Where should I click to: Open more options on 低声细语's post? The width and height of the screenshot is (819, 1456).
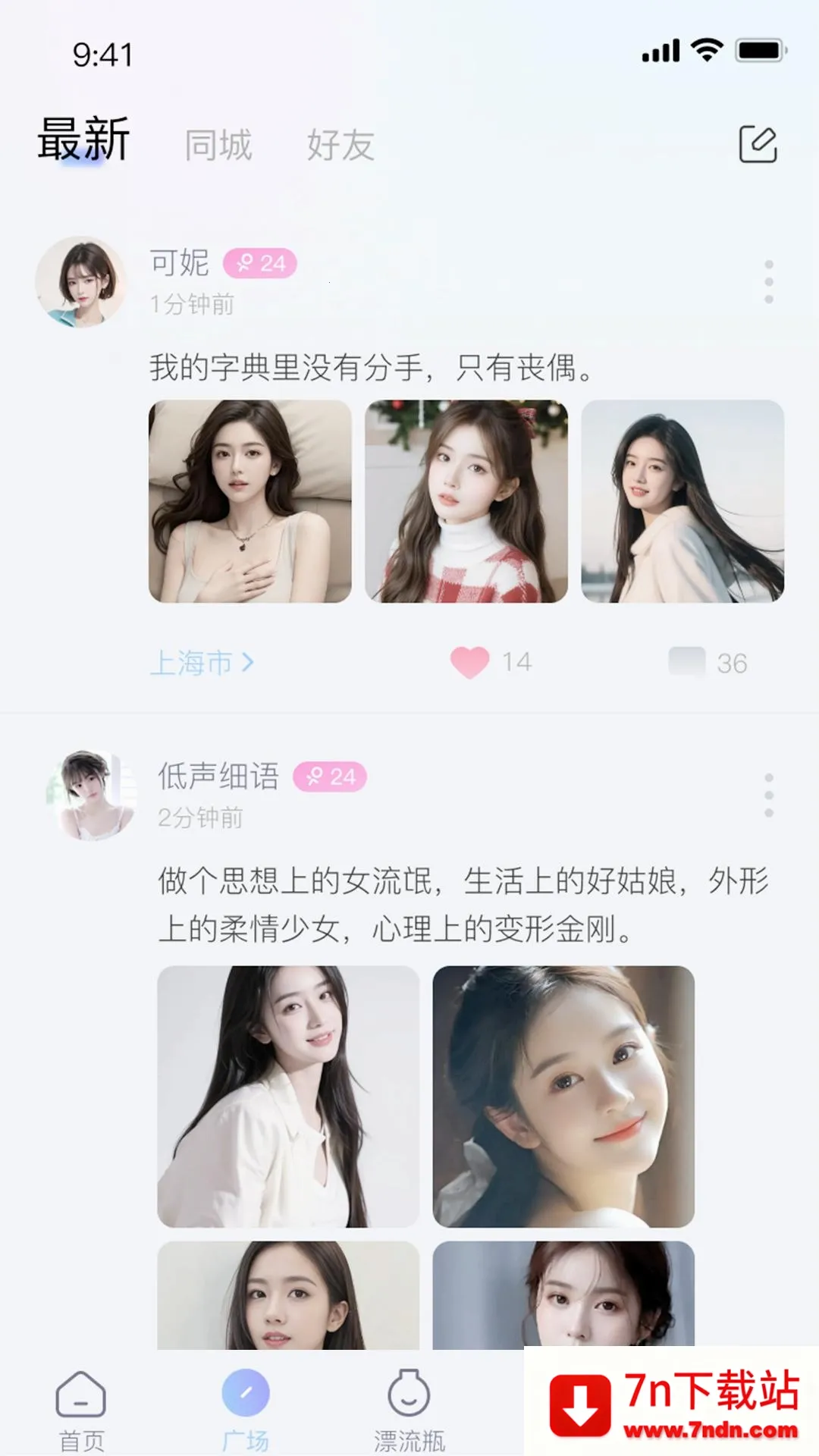click(768, 795)
